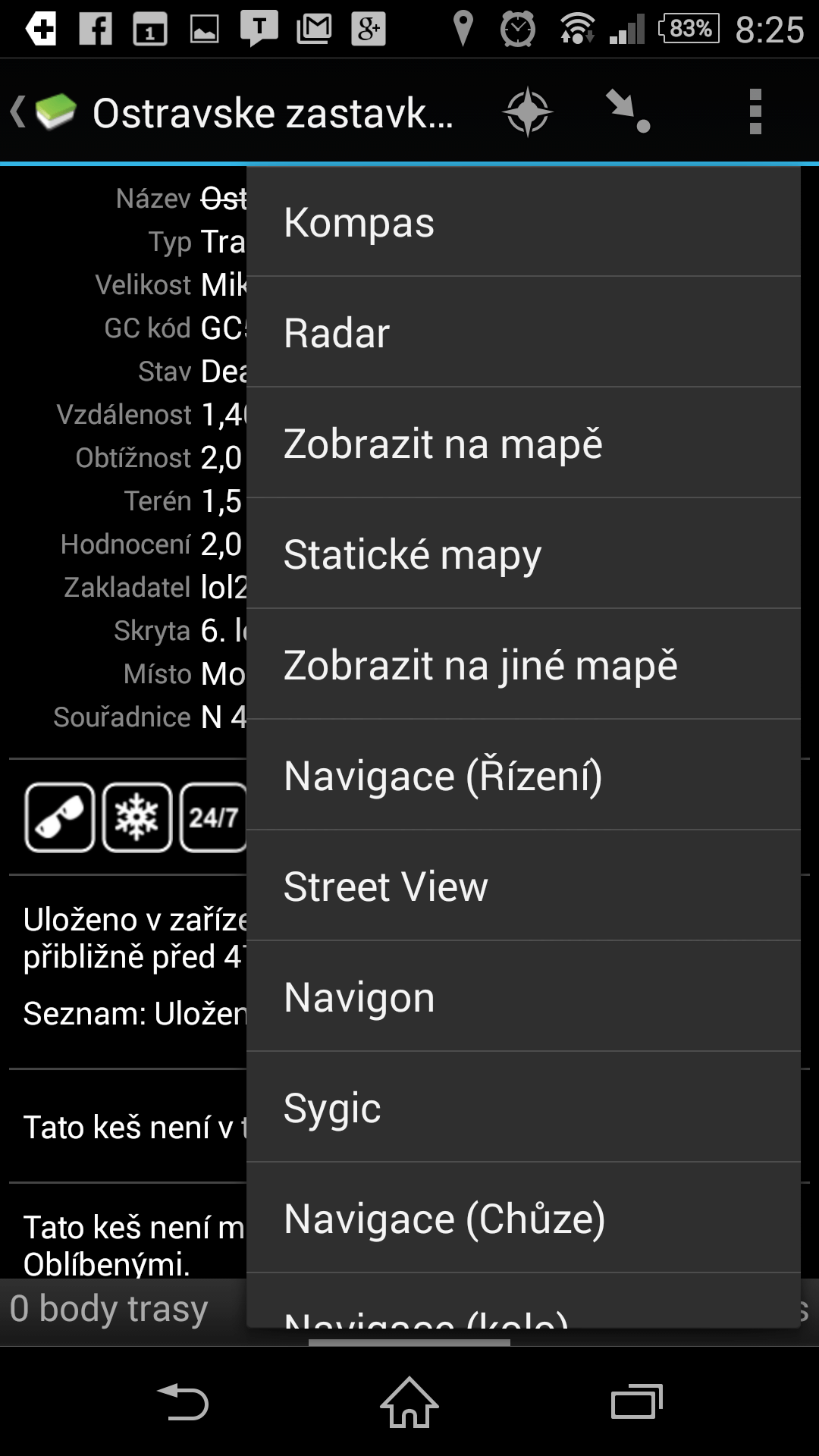819x1456 pixels.
Task: Choose Zobrazit na mapě
Action: [523, 444]
